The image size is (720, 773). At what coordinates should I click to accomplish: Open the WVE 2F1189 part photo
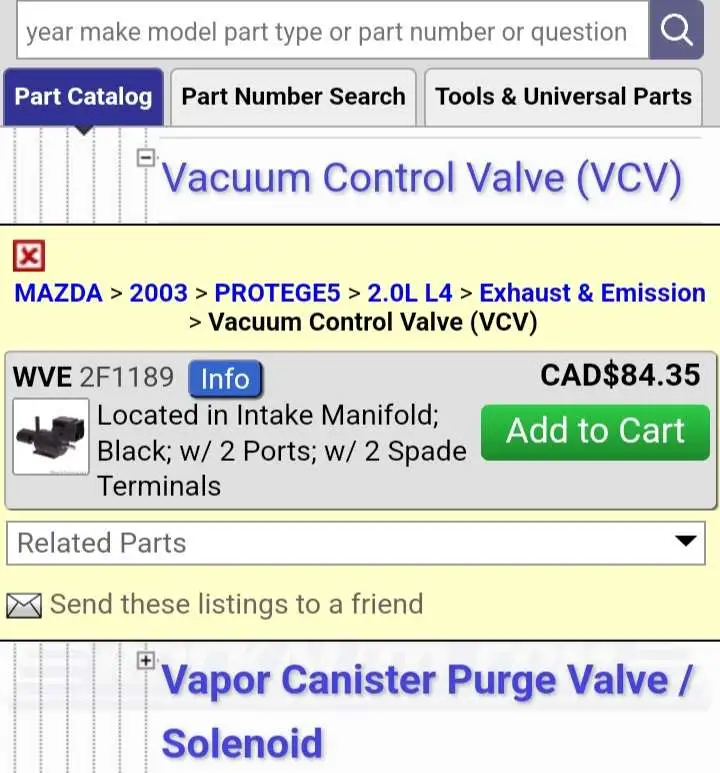(51, 436)
